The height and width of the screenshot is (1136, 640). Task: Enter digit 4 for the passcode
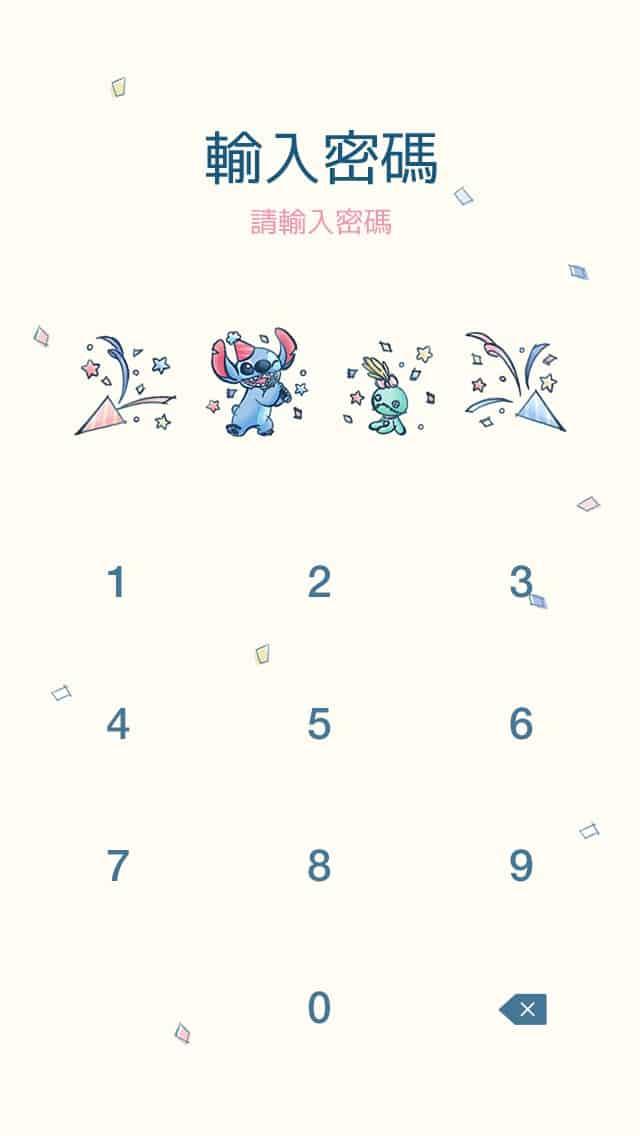tap(117, 724)
